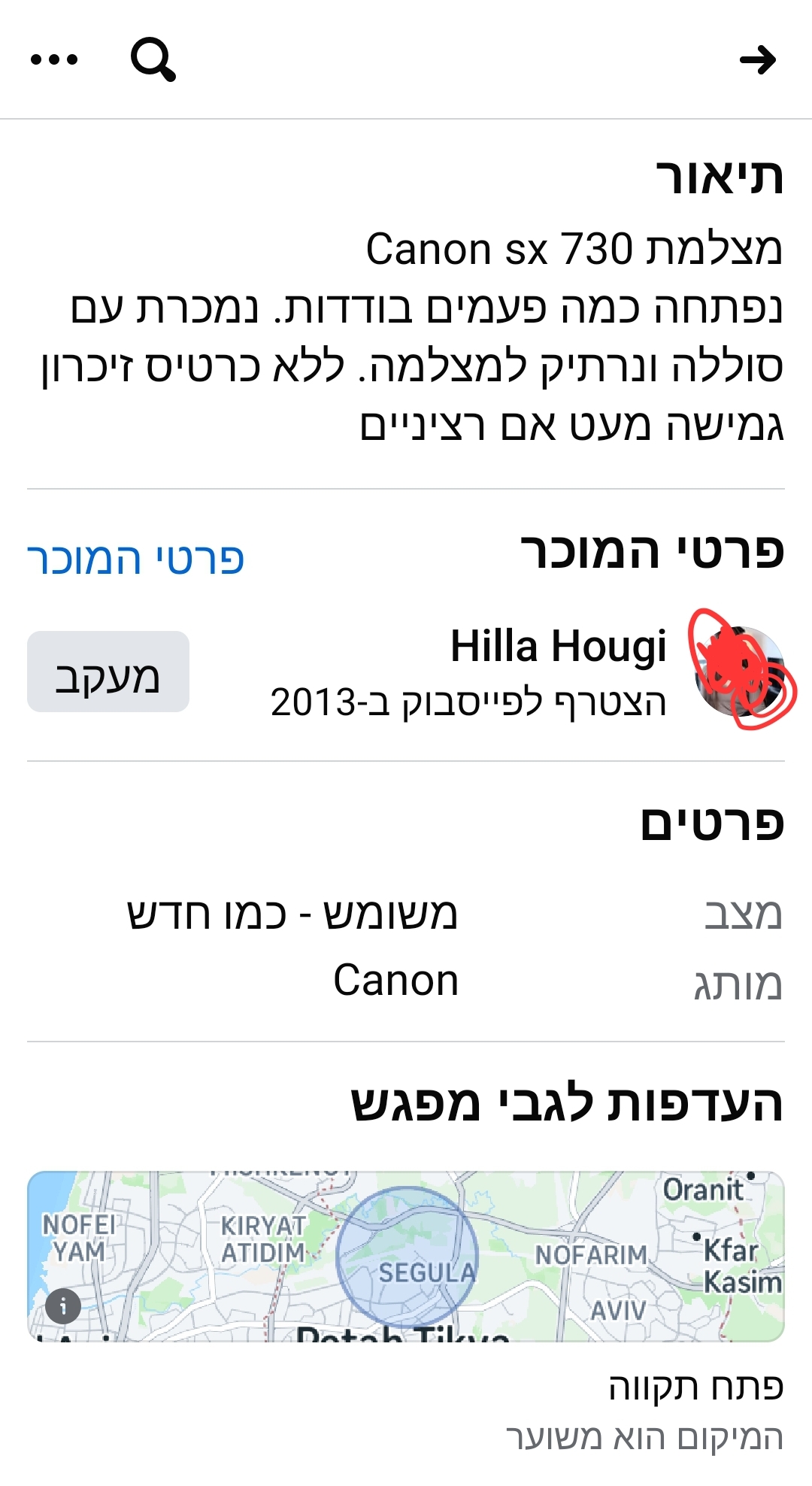Tap the ellipsis icon for more actions
Screen dimensions: 812x1486
(x=51, y=57)
